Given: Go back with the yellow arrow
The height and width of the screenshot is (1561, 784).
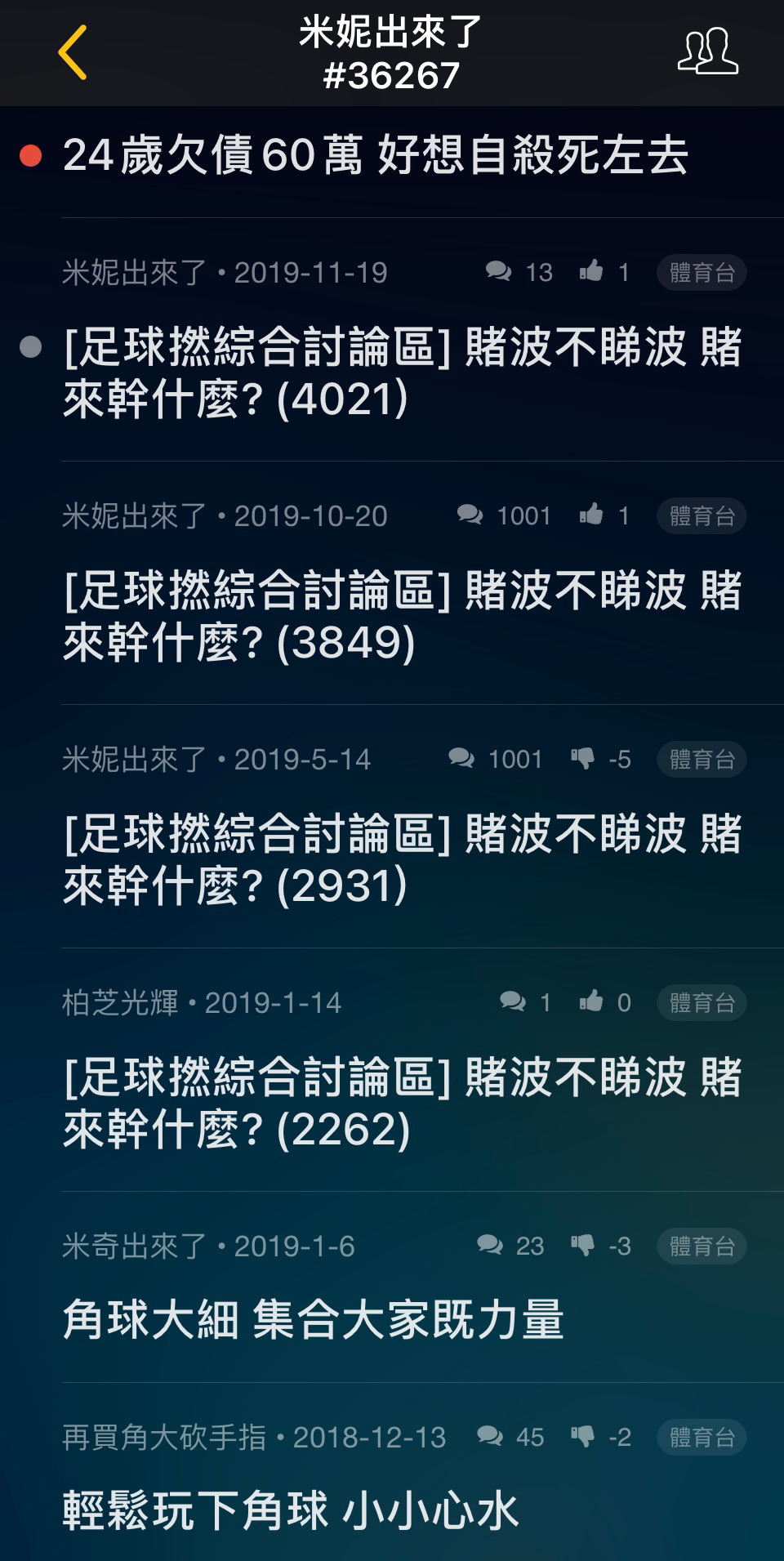Looking at the screenshot, I should 72,52.
